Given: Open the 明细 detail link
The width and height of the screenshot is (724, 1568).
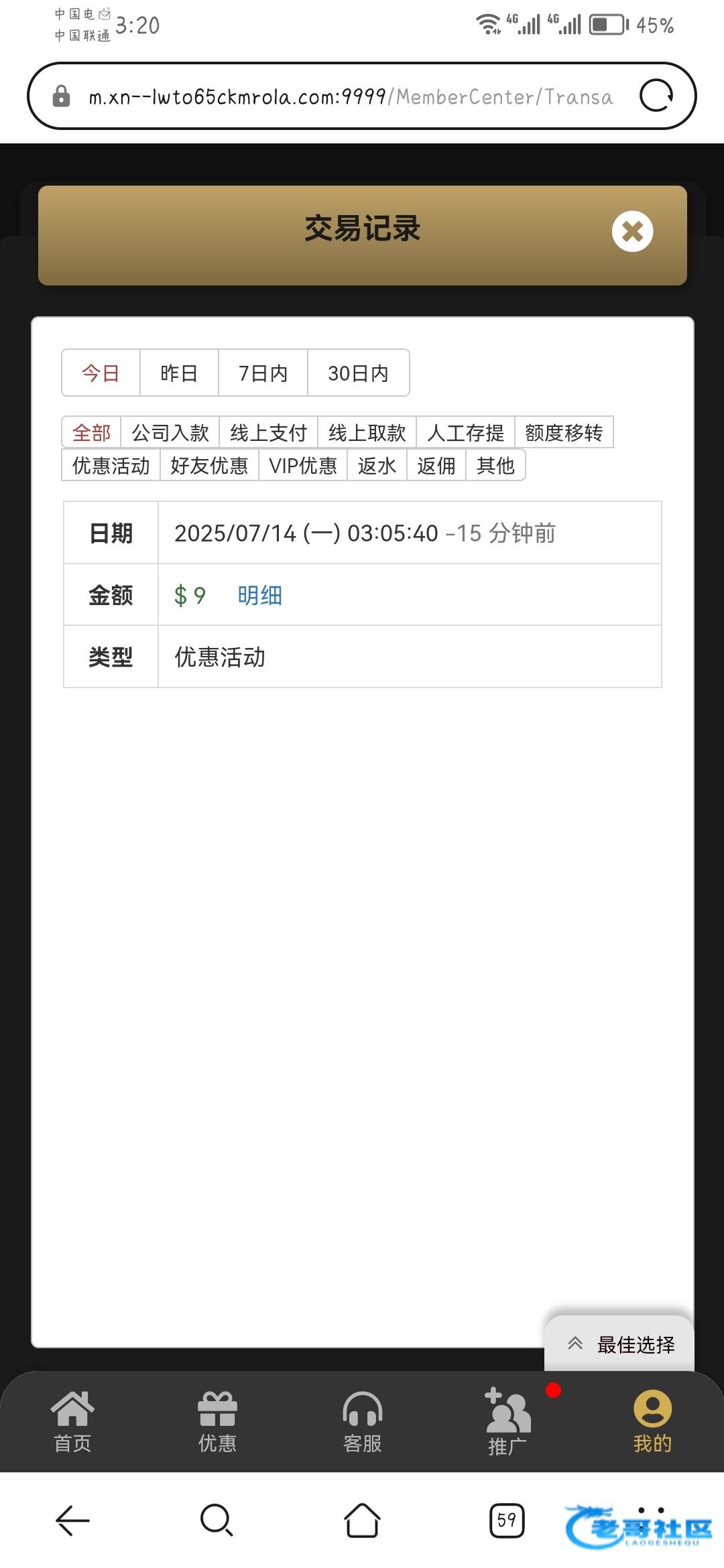Looking at the screenshot, I should tap(259, 595).
